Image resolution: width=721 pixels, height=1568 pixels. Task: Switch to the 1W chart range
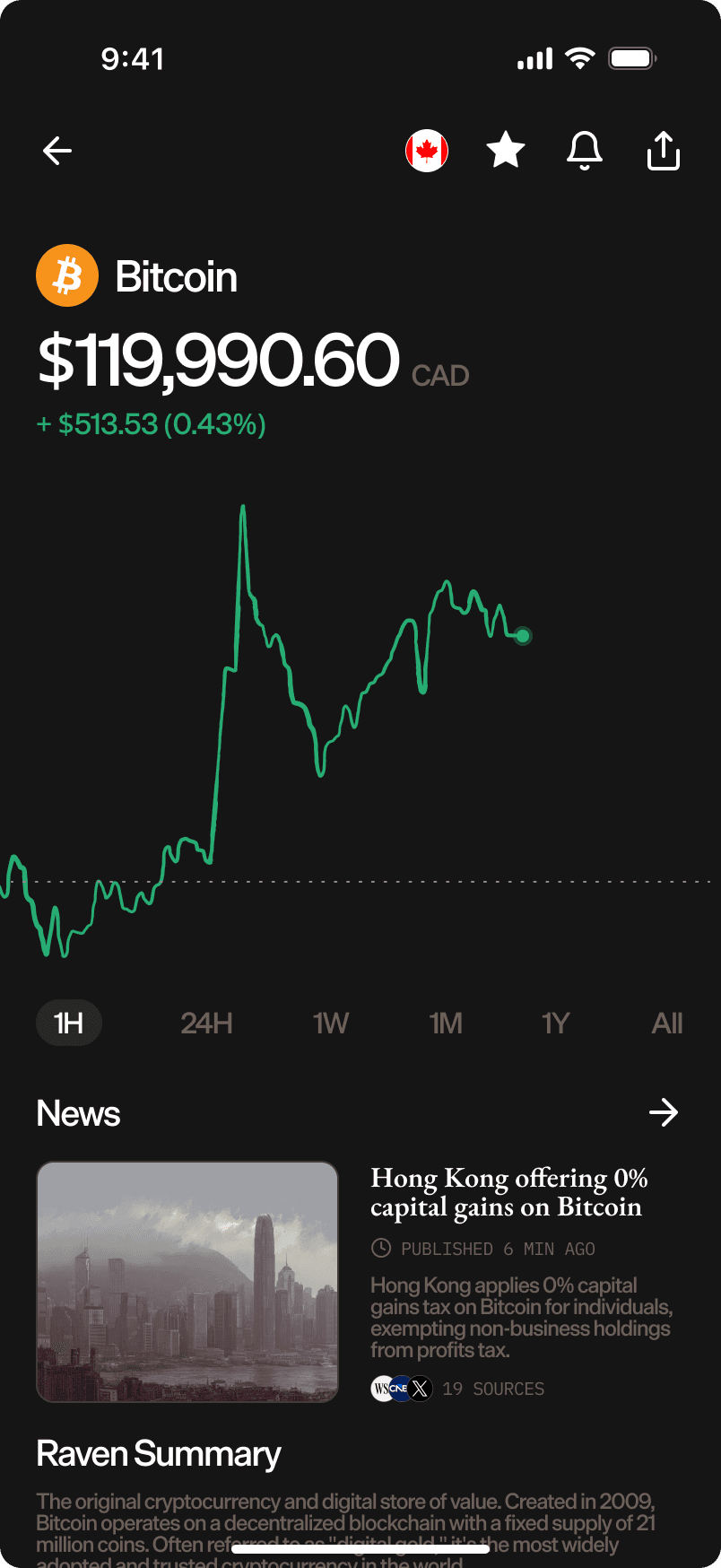331,1023
